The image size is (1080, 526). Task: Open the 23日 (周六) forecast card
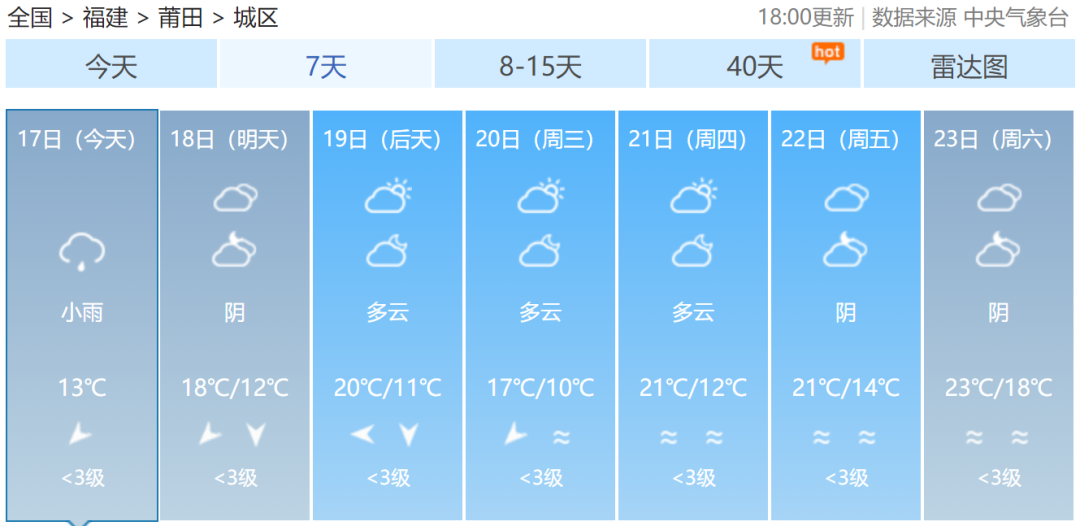[998, 315]
